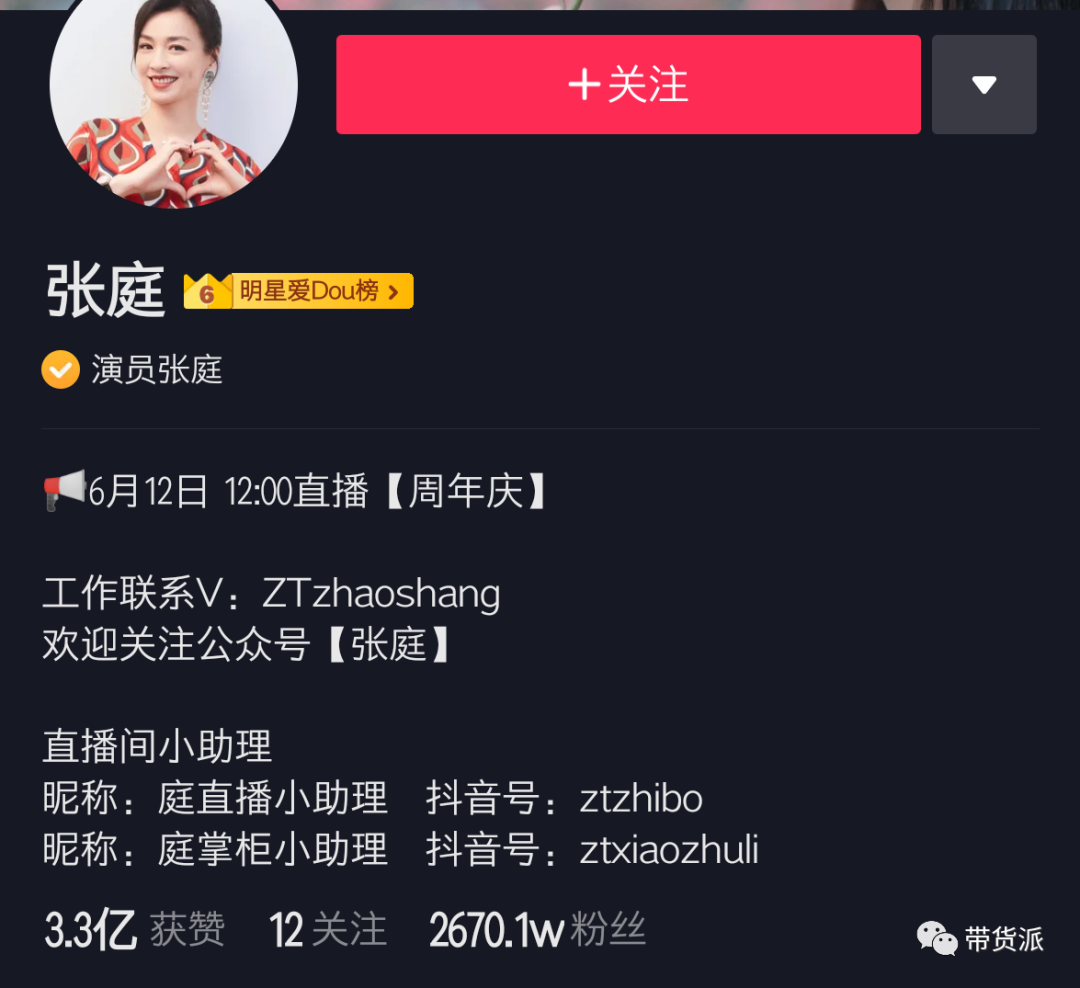This screenshot has height=988, width=1080.
Task: Expand the dropdown arrow beside 关注
Action: coord(984,85)
